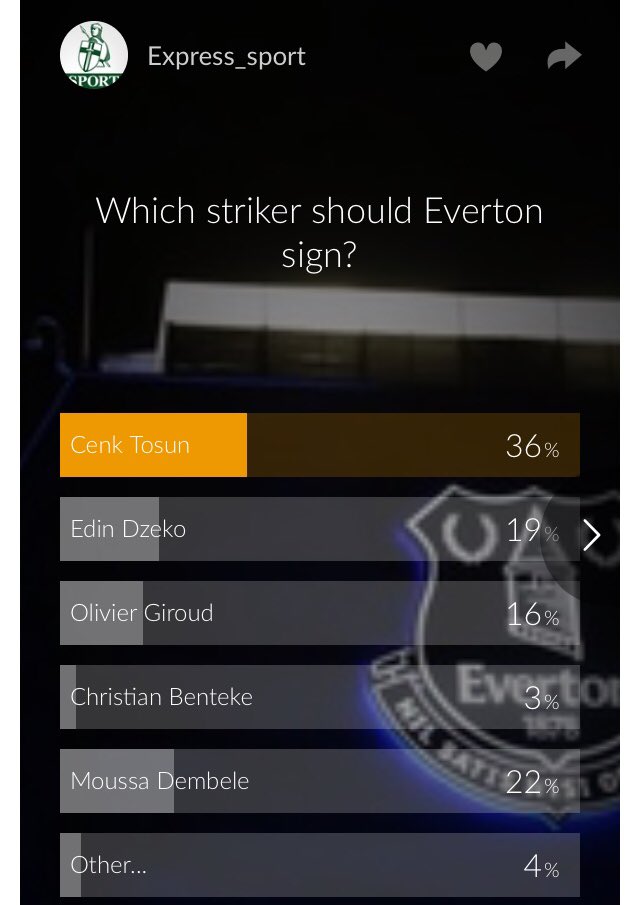Select the Edin Dzeko option
This screenshot has width=640, height=905.
coord(300,529)
